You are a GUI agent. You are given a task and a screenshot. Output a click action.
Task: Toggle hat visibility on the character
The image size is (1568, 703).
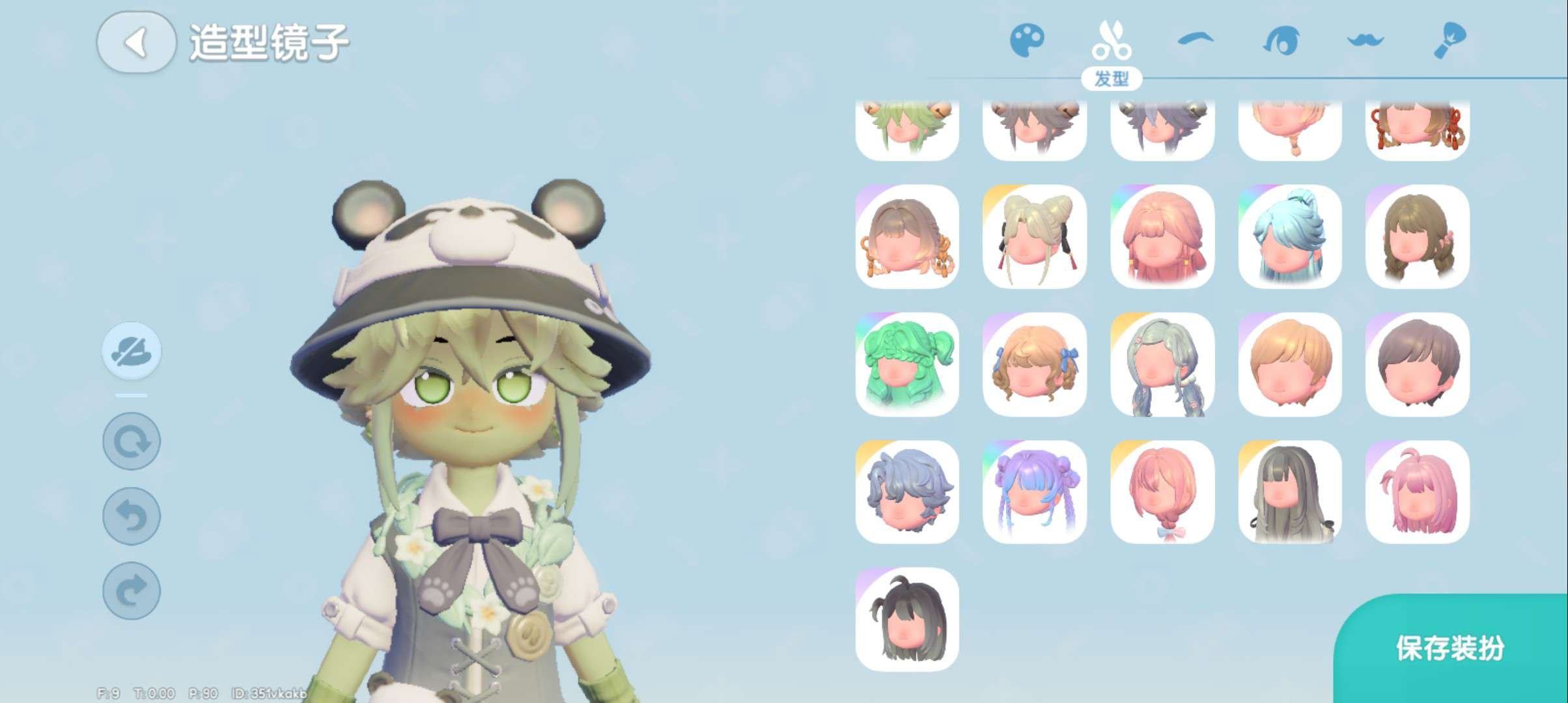132,351
